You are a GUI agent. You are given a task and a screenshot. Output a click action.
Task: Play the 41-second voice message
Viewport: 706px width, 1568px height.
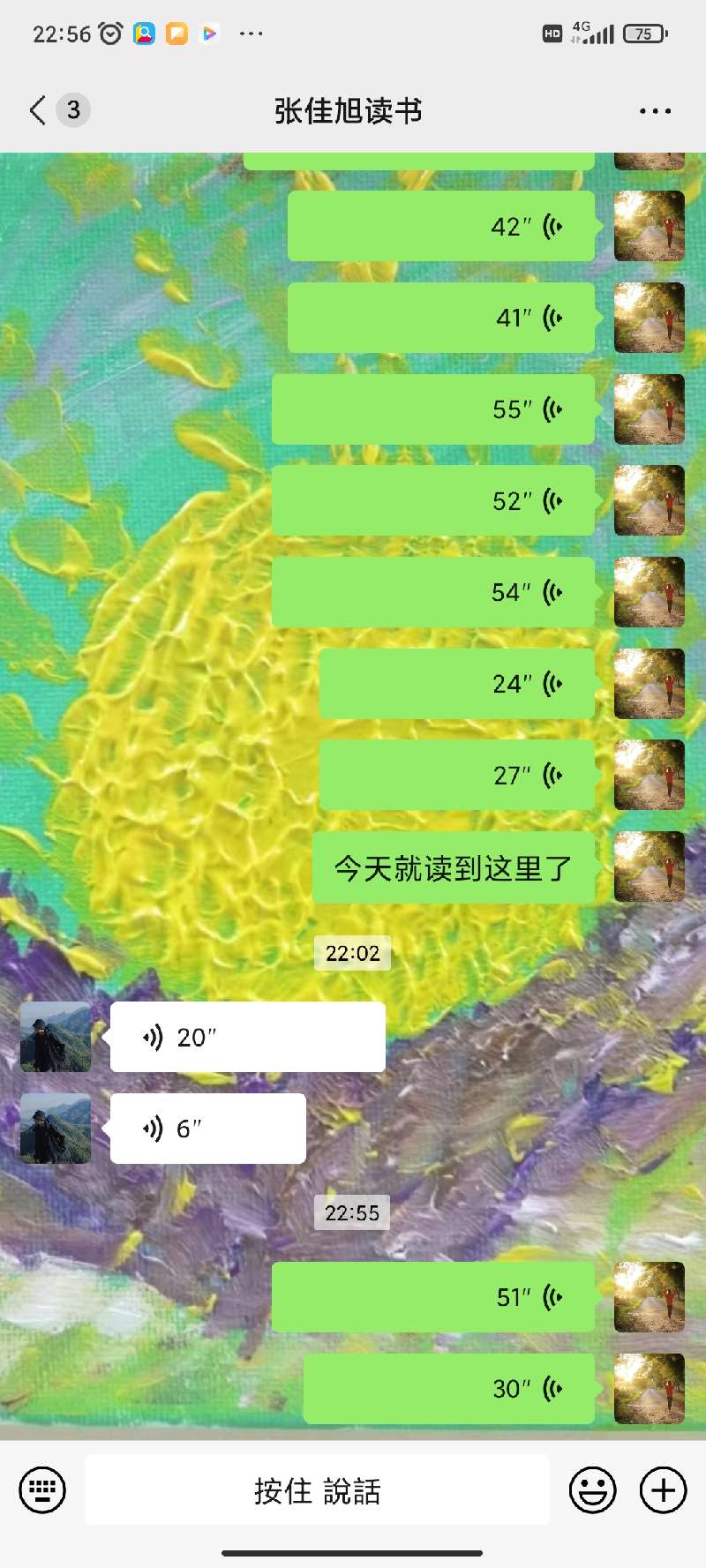tap(441, 318)
